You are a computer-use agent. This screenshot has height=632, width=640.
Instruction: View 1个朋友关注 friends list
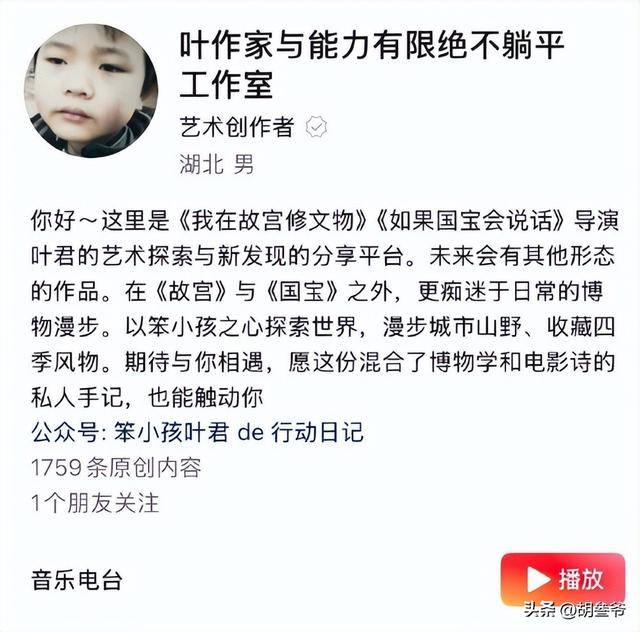95,502
